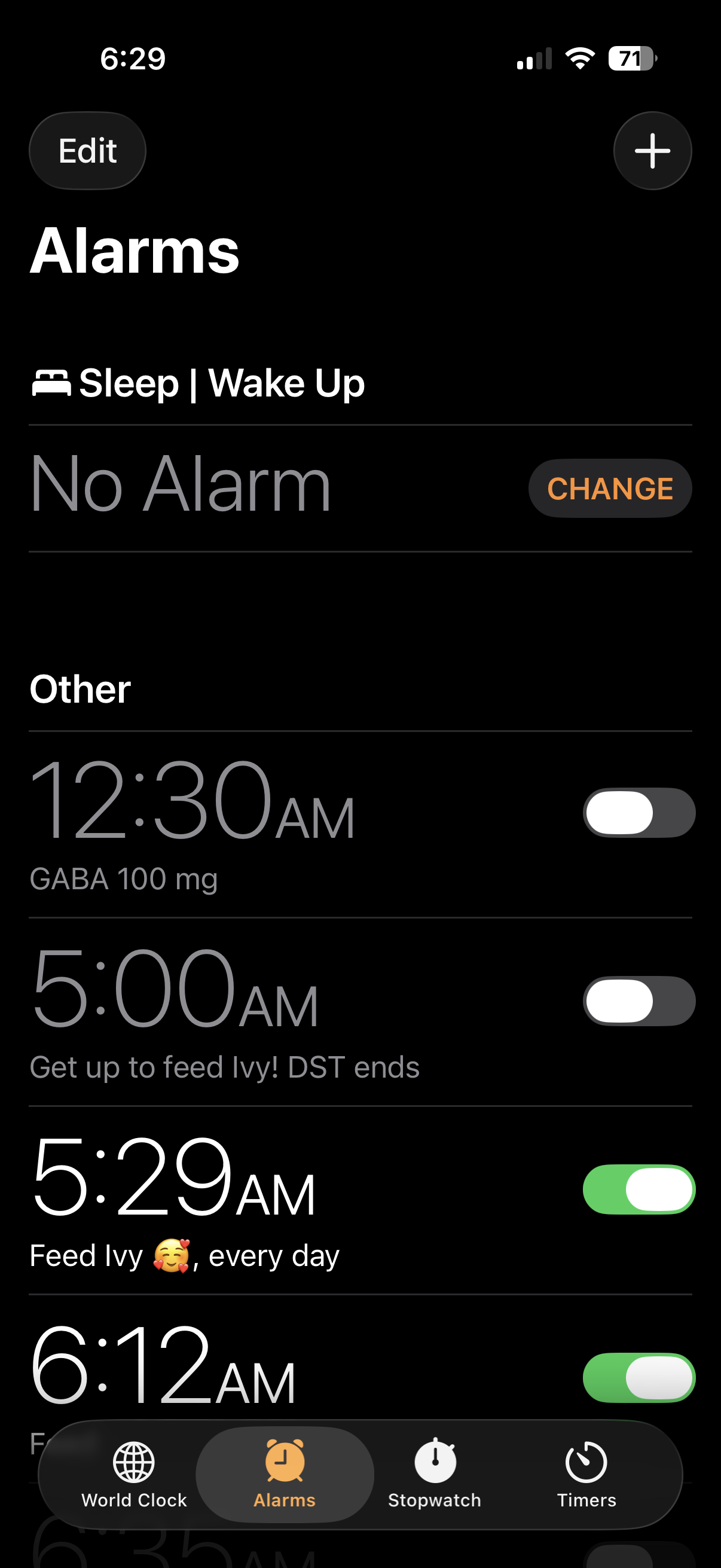Turn on the 5:00 AM alarm
The height and width of the screenshot is (1568, 721).
(639, 1000)
